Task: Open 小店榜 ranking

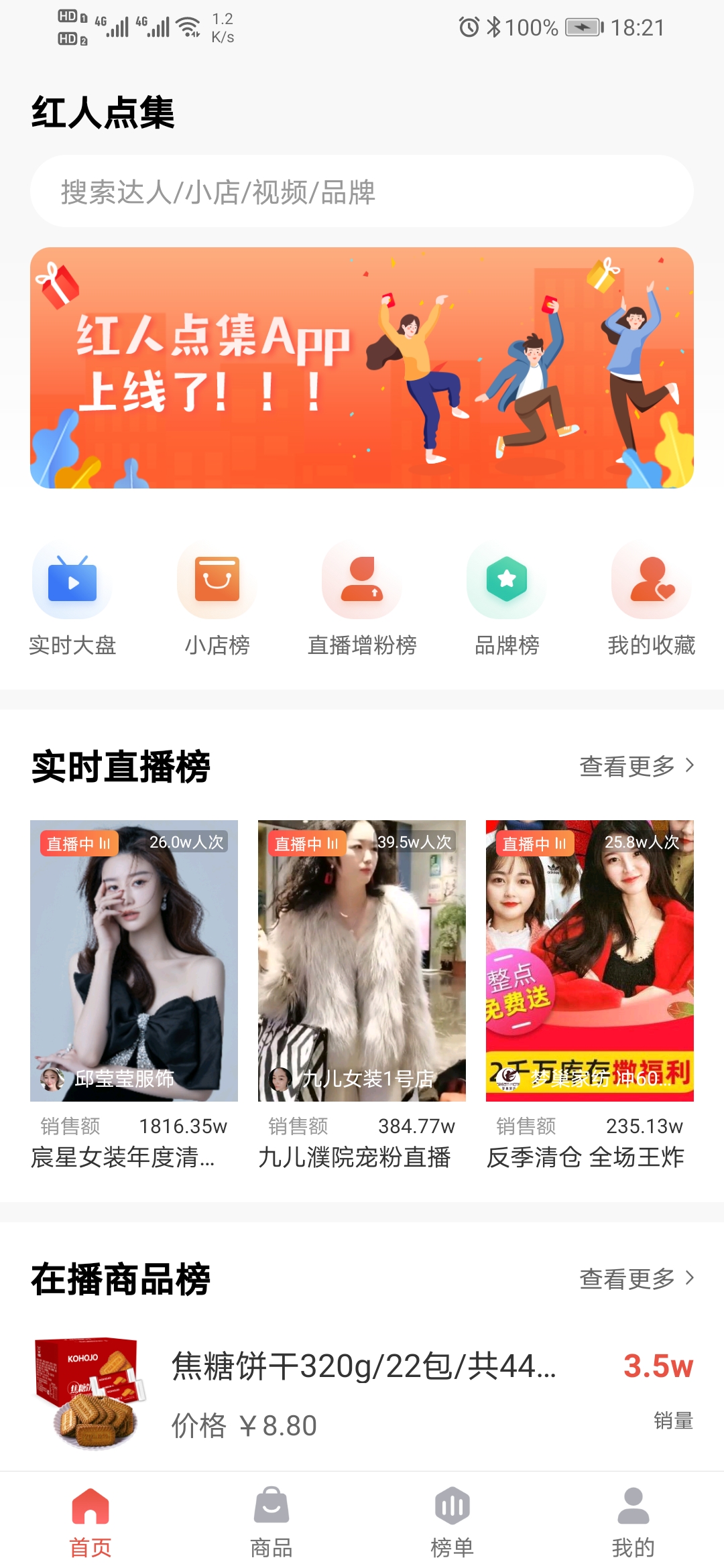Action: [217, 599]
